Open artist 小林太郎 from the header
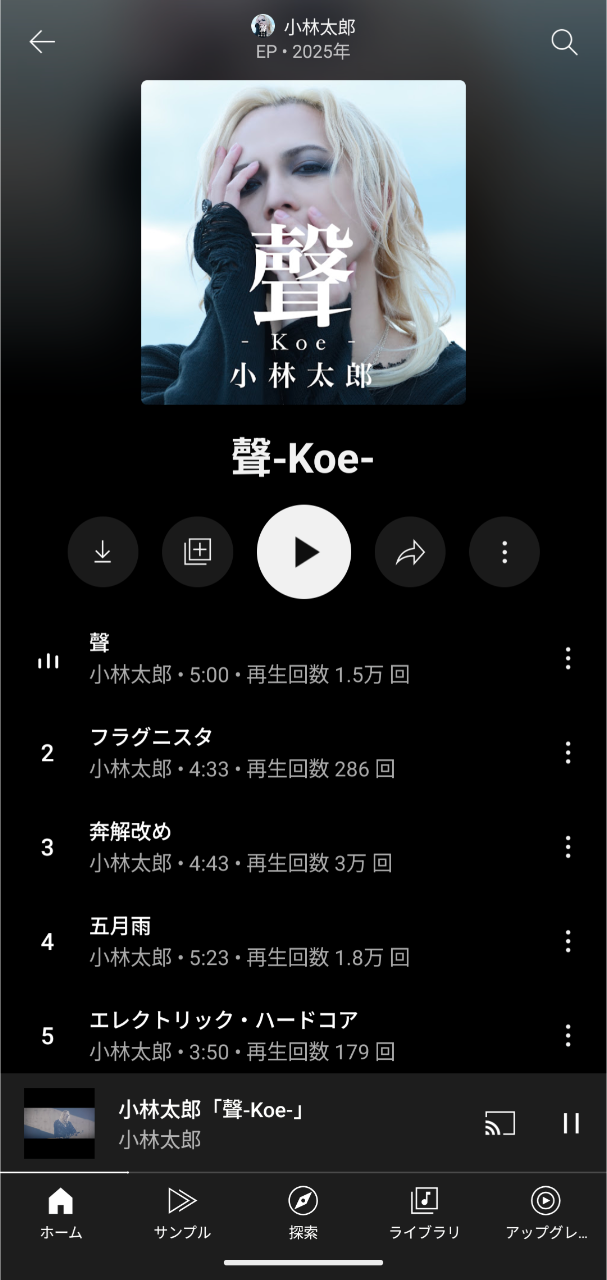This screenshot has width=607, height=1280. (304, 27)
